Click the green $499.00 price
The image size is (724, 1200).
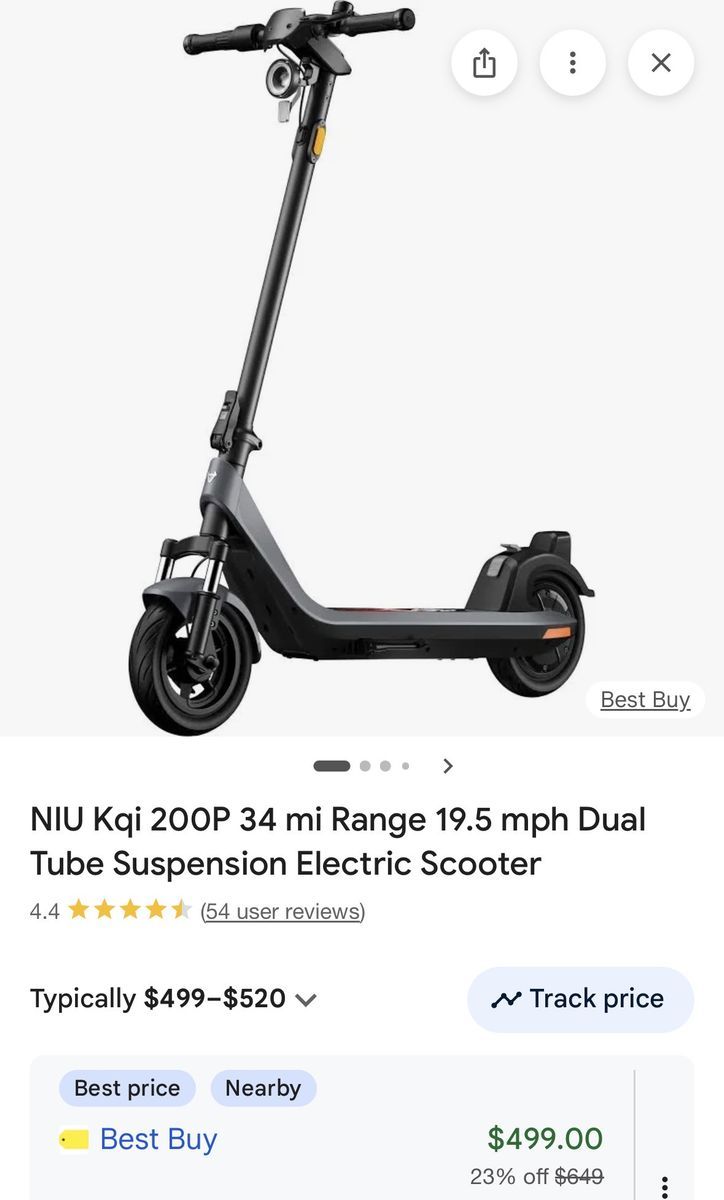(544, 1138)
